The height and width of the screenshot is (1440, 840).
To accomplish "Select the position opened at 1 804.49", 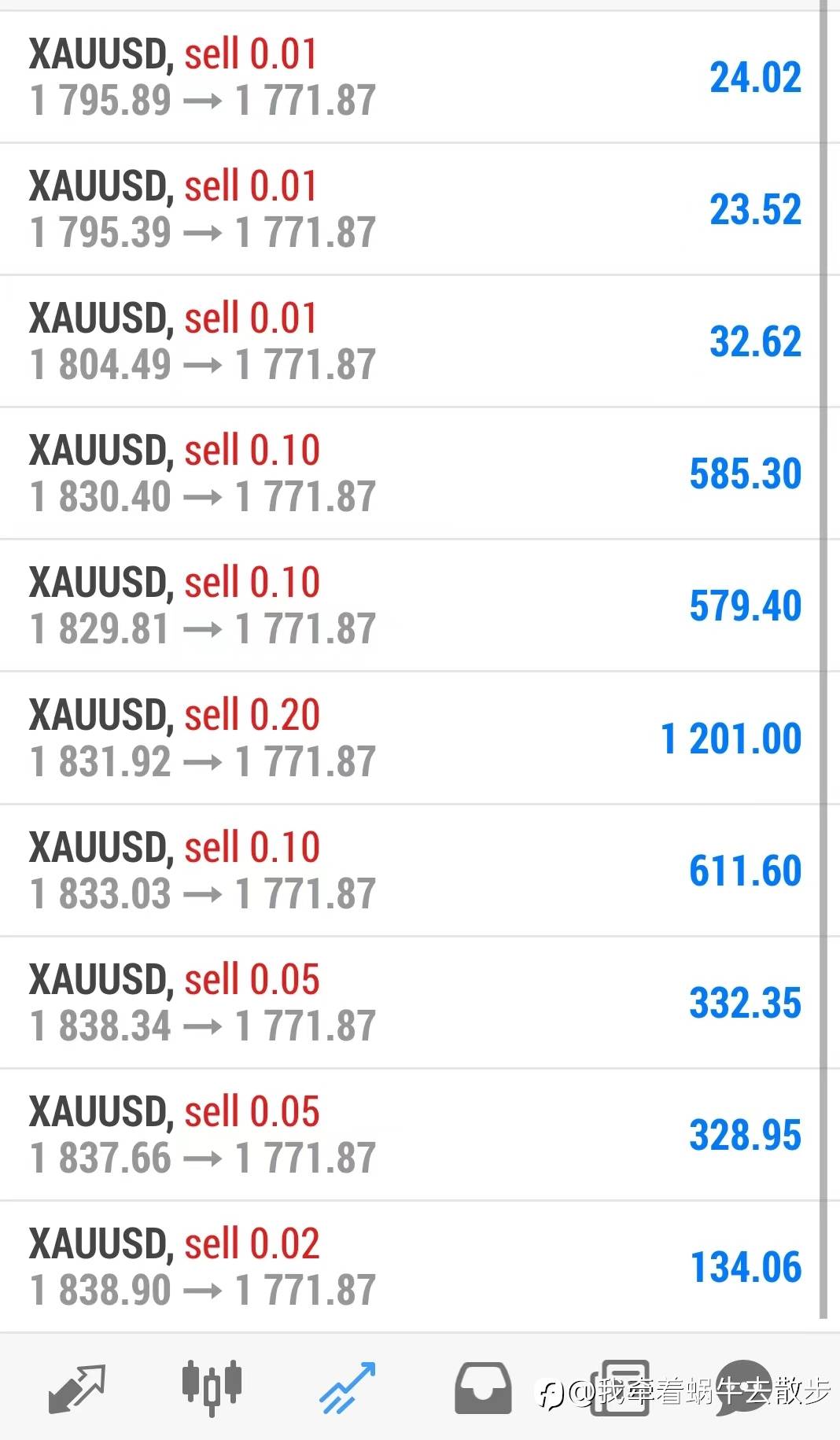I will pos(409,341).
